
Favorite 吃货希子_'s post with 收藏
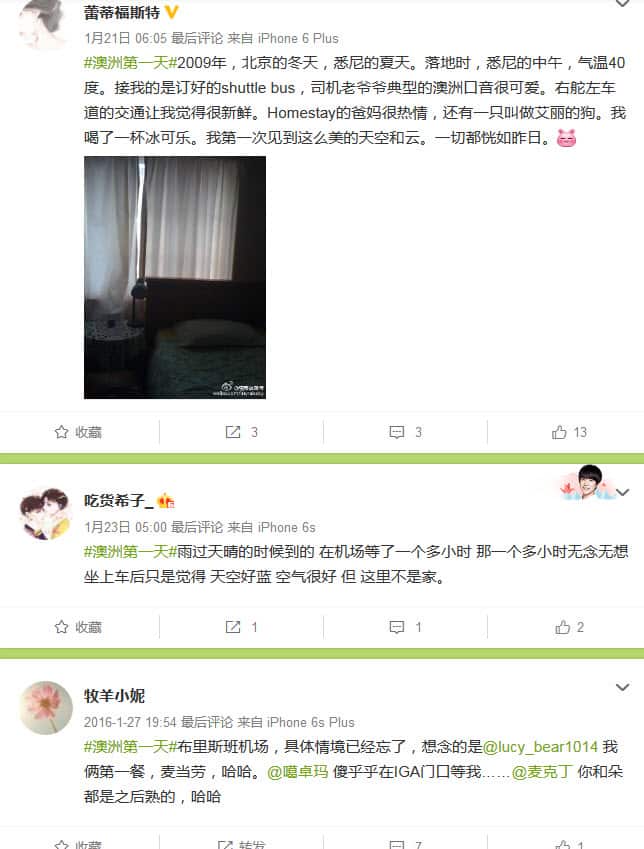point(78,627)
